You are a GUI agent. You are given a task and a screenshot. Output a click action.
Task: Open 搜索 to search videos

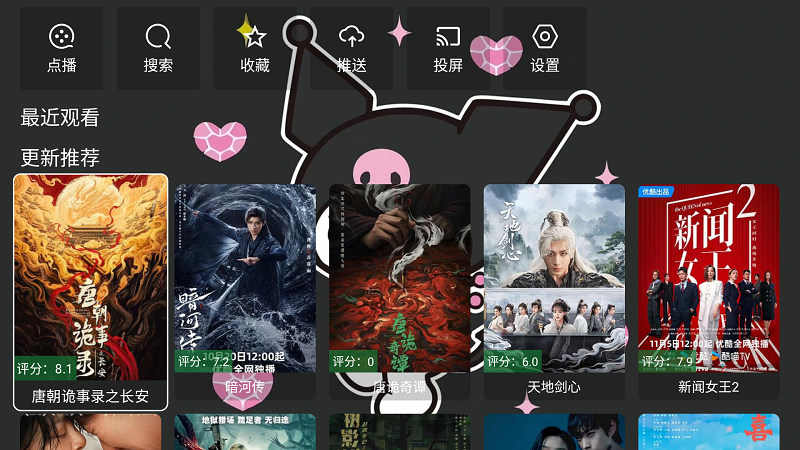[x=158, y=49]
